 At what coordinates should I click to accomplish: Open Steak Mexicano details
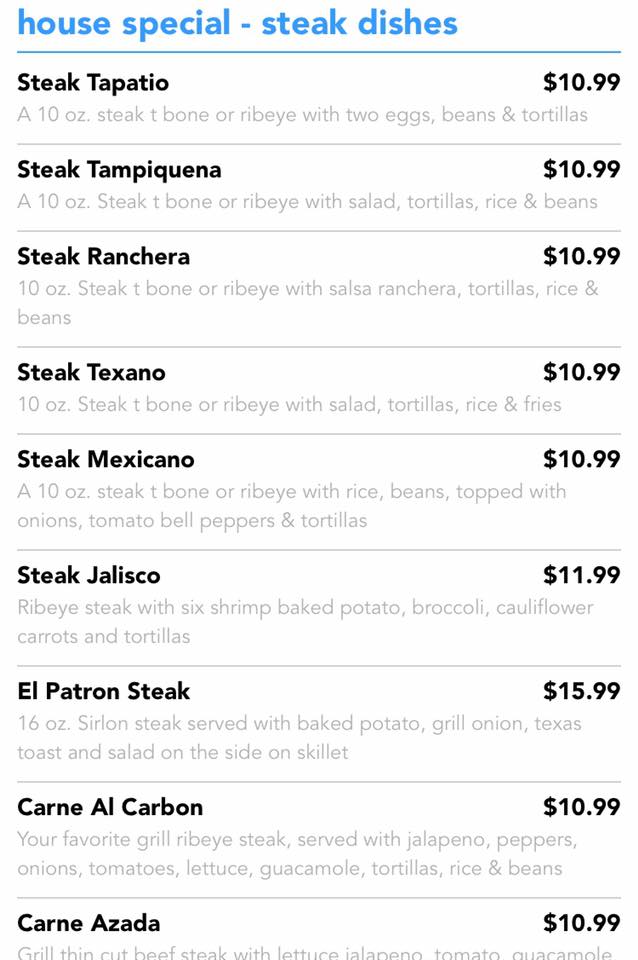[x=106, y=460]
